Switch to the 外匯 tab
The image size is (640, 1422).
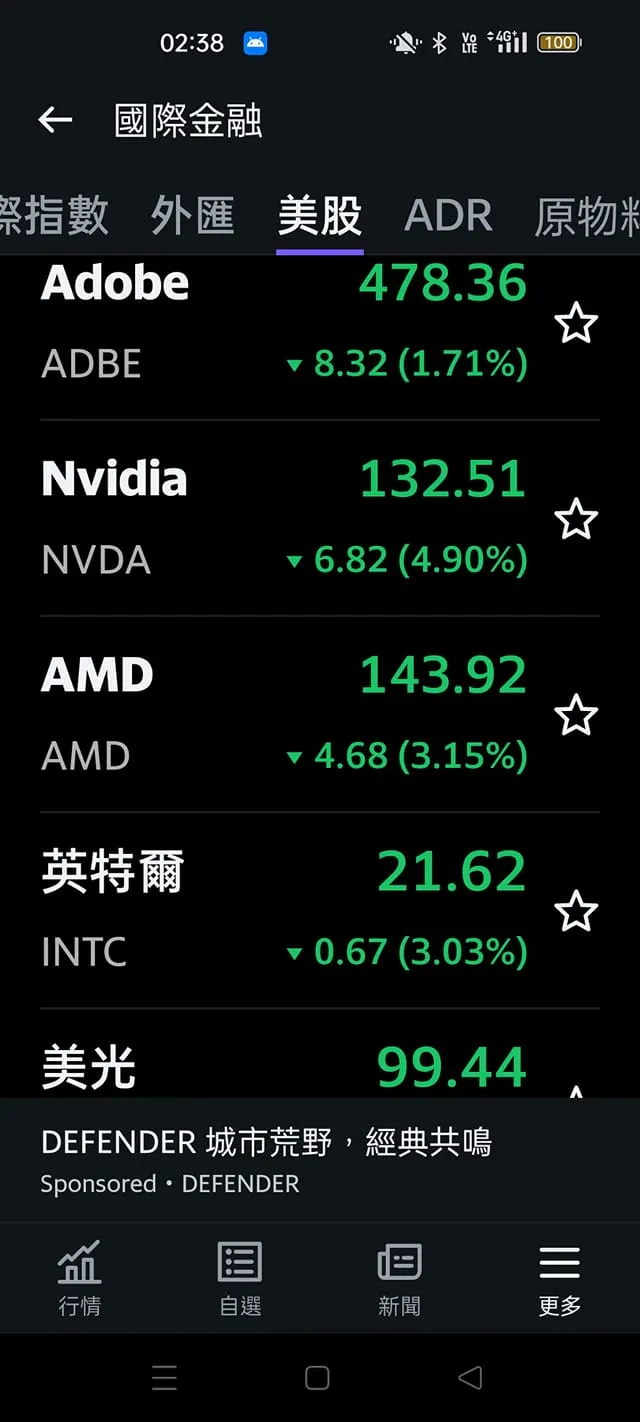193,216
